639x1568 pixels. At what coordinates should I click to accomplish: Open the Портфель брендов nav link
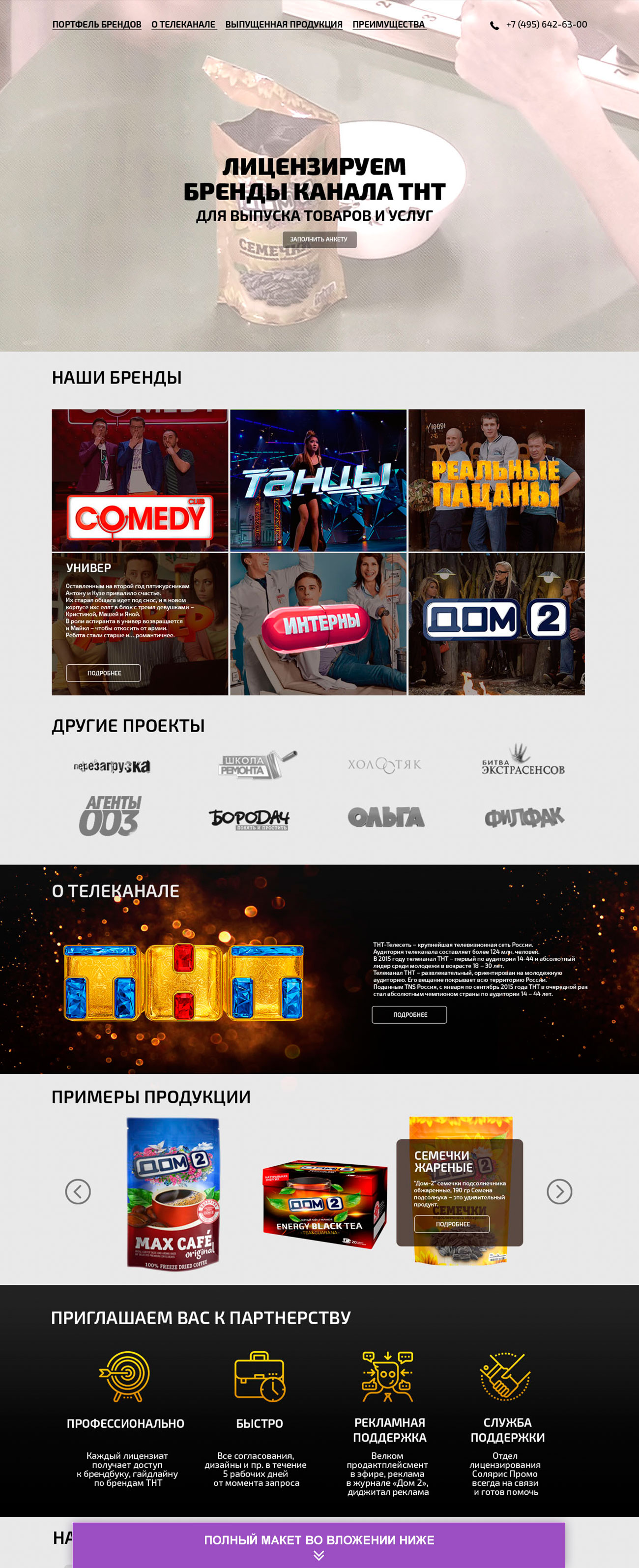click(97, 25)
